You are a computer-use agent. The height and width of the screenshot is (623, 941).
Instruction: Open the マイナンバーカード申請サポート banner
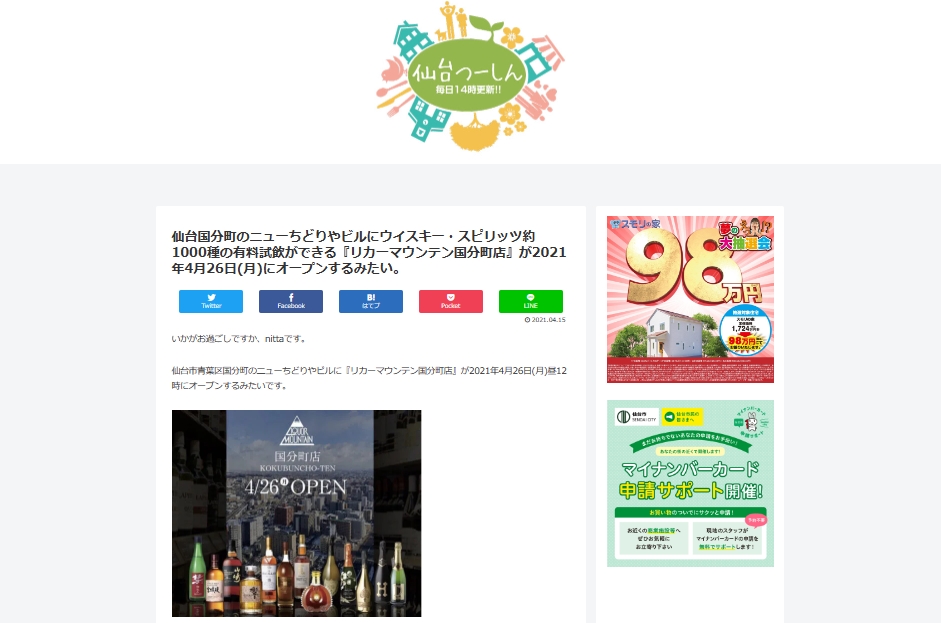pyautogui.click(x=690, y=483)
